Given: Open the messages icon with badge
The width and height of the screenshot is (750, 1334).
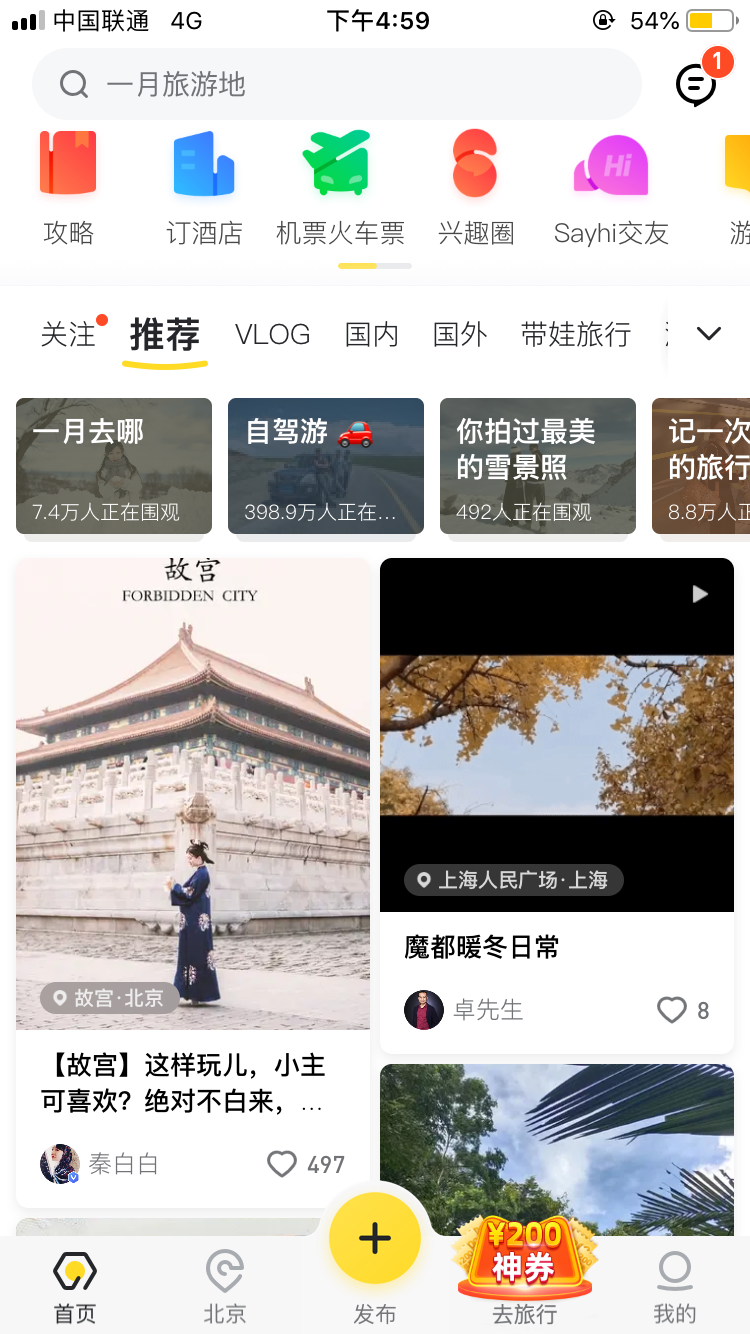Looking at the screenshot, I should 697,84.
